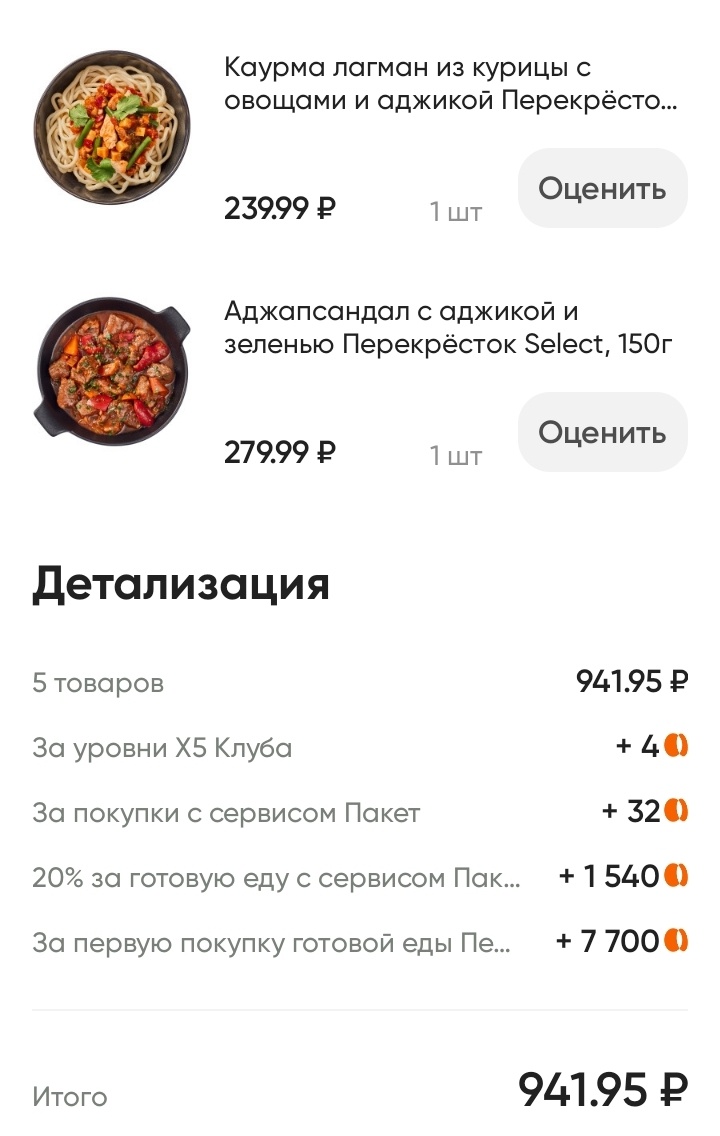Image resolution: width=720 pixels, height=1136 pixels.
Task: Open the Аджапсандал product photo
Action: [112, 372]
